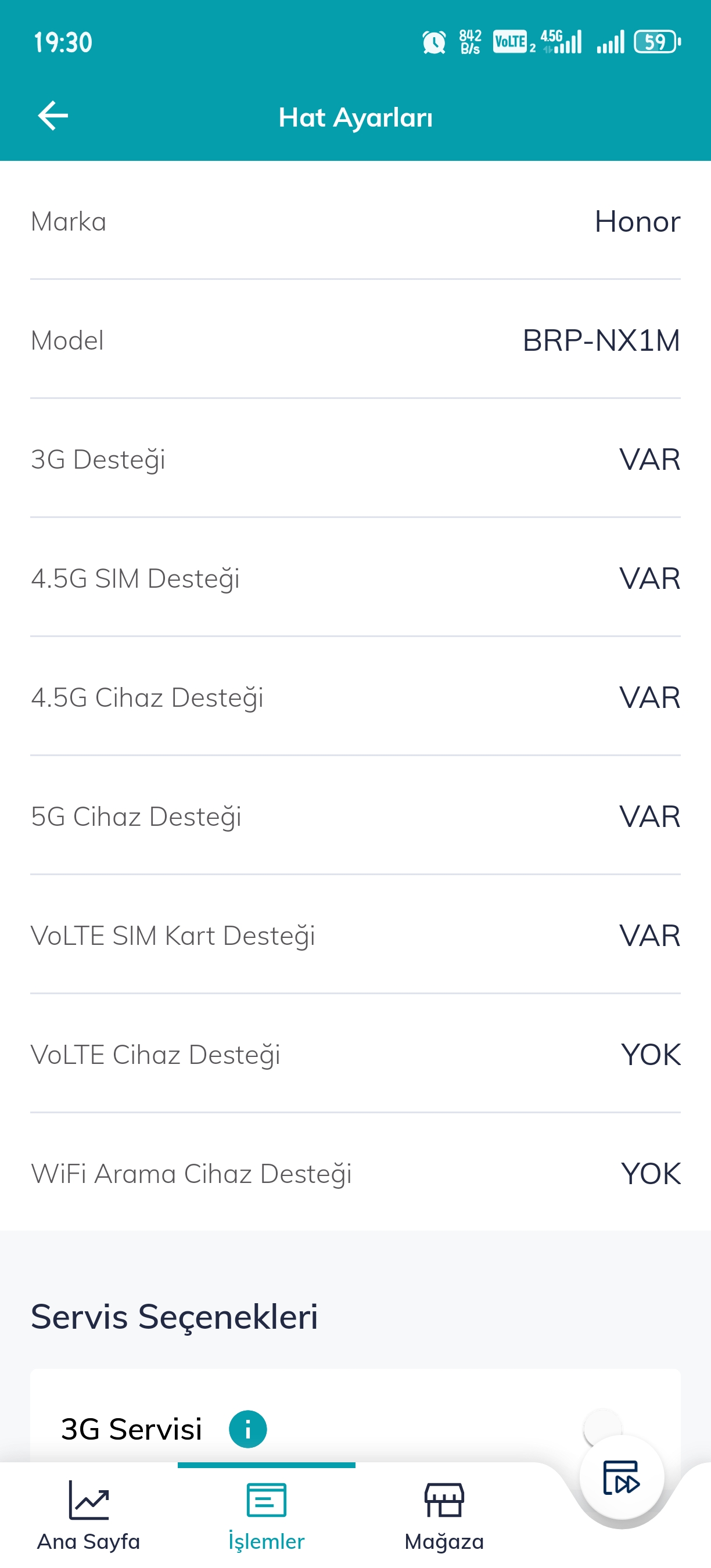Tap the floating video button
The image size is (711, 1568).
coord(621,1477)
